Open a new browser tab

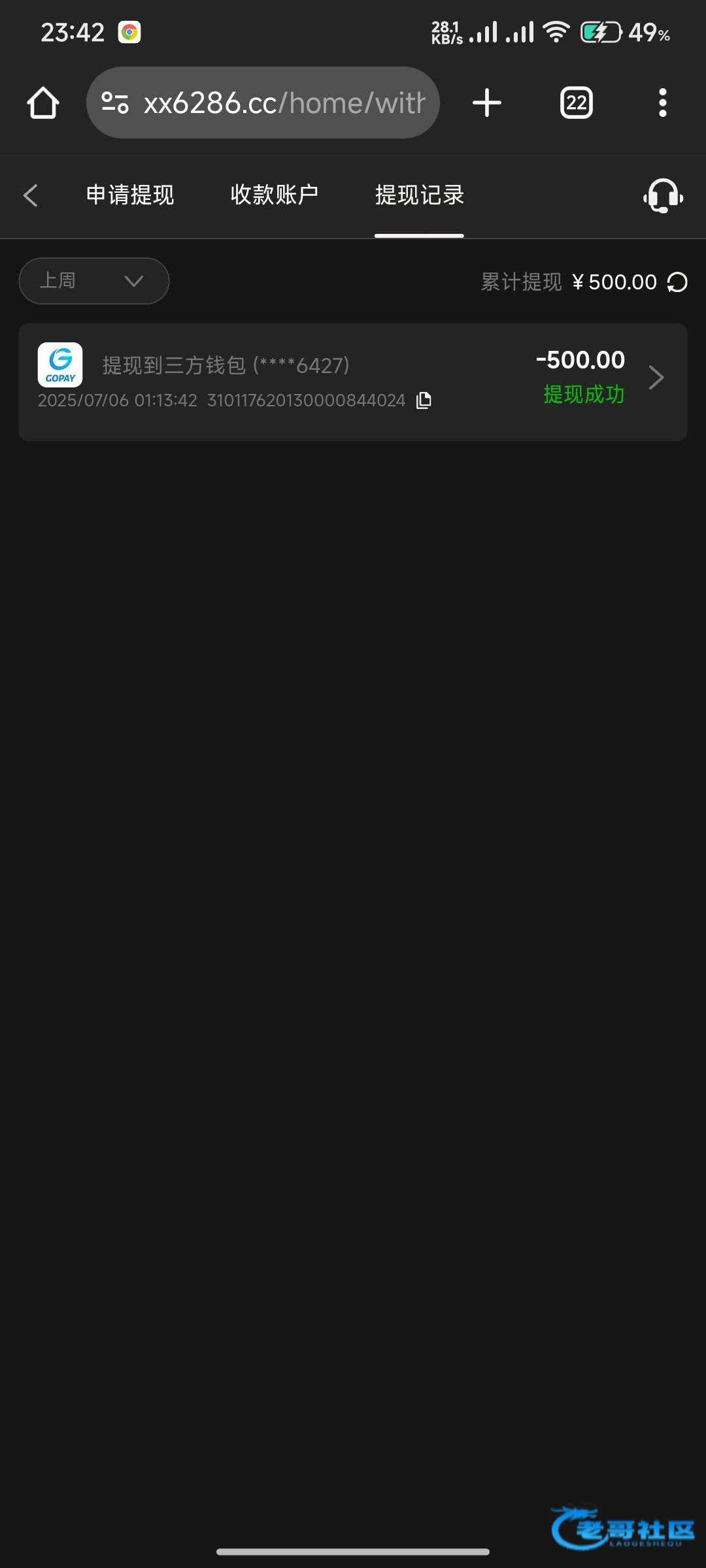486,103
